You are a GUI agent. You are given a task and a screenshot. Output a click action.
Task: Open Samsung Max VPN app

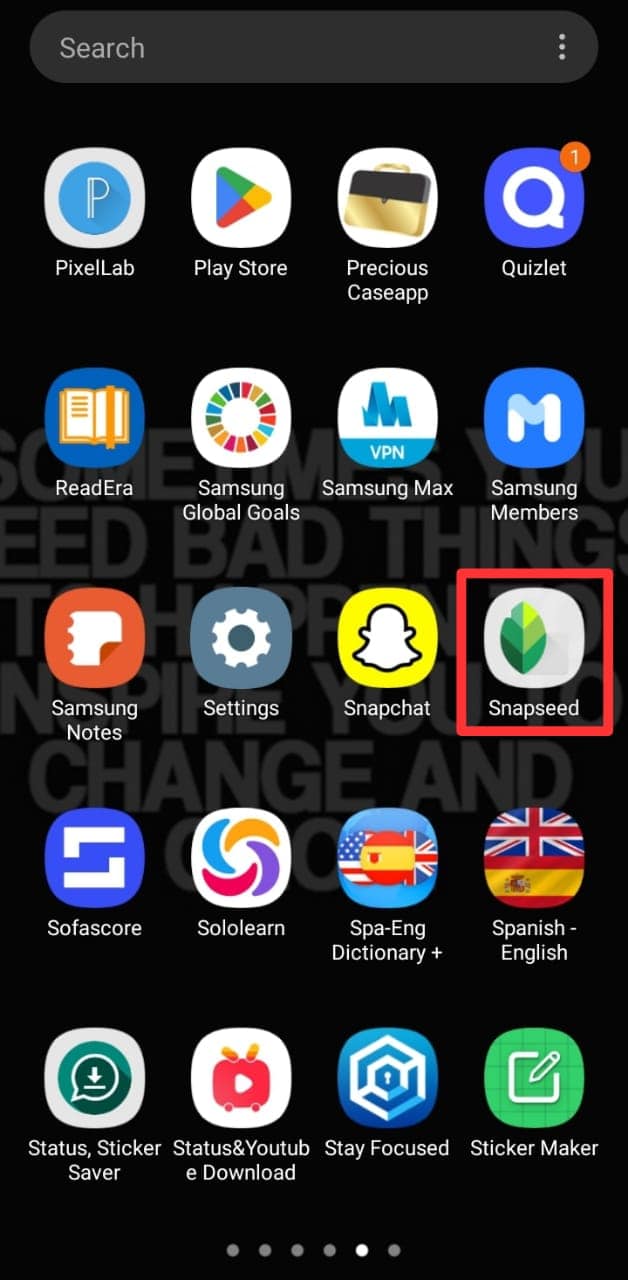[387, 418]
